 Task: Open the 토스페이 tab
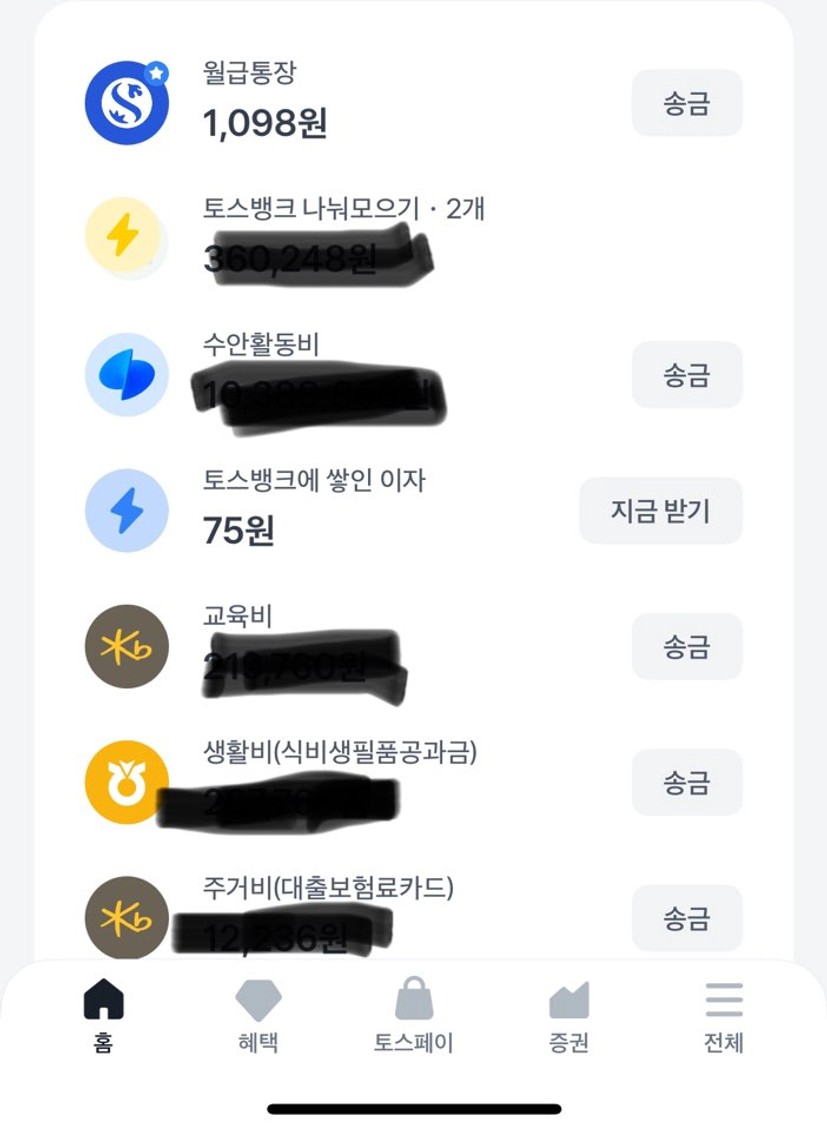point(413,1015)
